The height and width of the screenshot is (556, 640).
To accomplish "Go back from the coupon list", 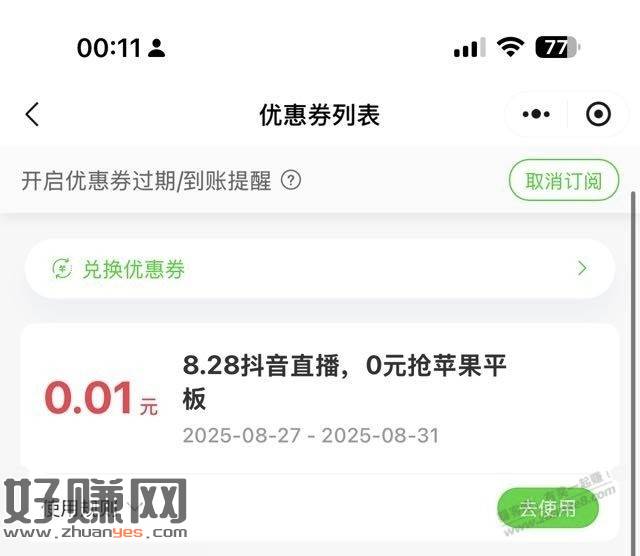I will click(x=32, y=114).
